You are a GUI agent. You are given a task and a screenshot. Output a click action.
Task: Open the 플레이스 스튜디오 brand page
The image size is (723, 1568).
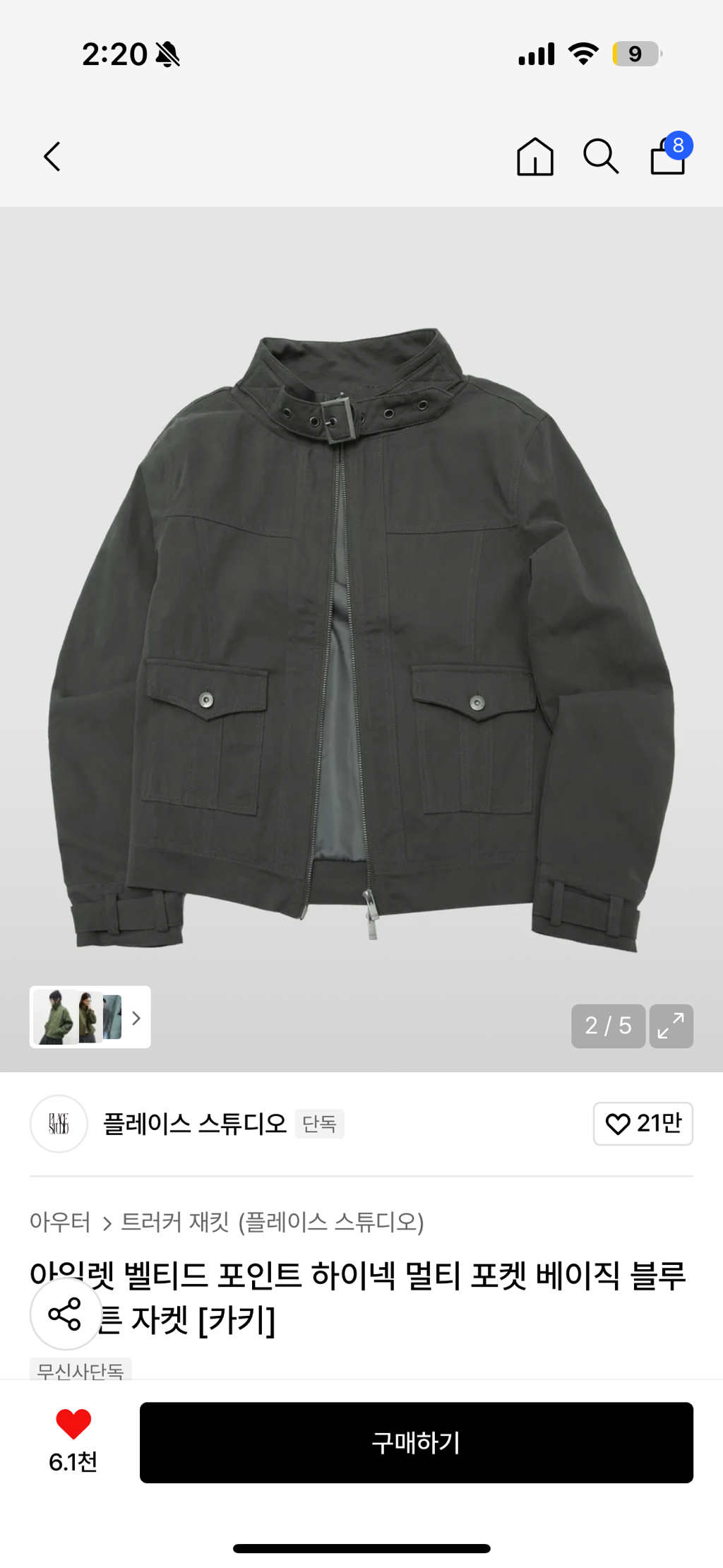point(194,1123)
